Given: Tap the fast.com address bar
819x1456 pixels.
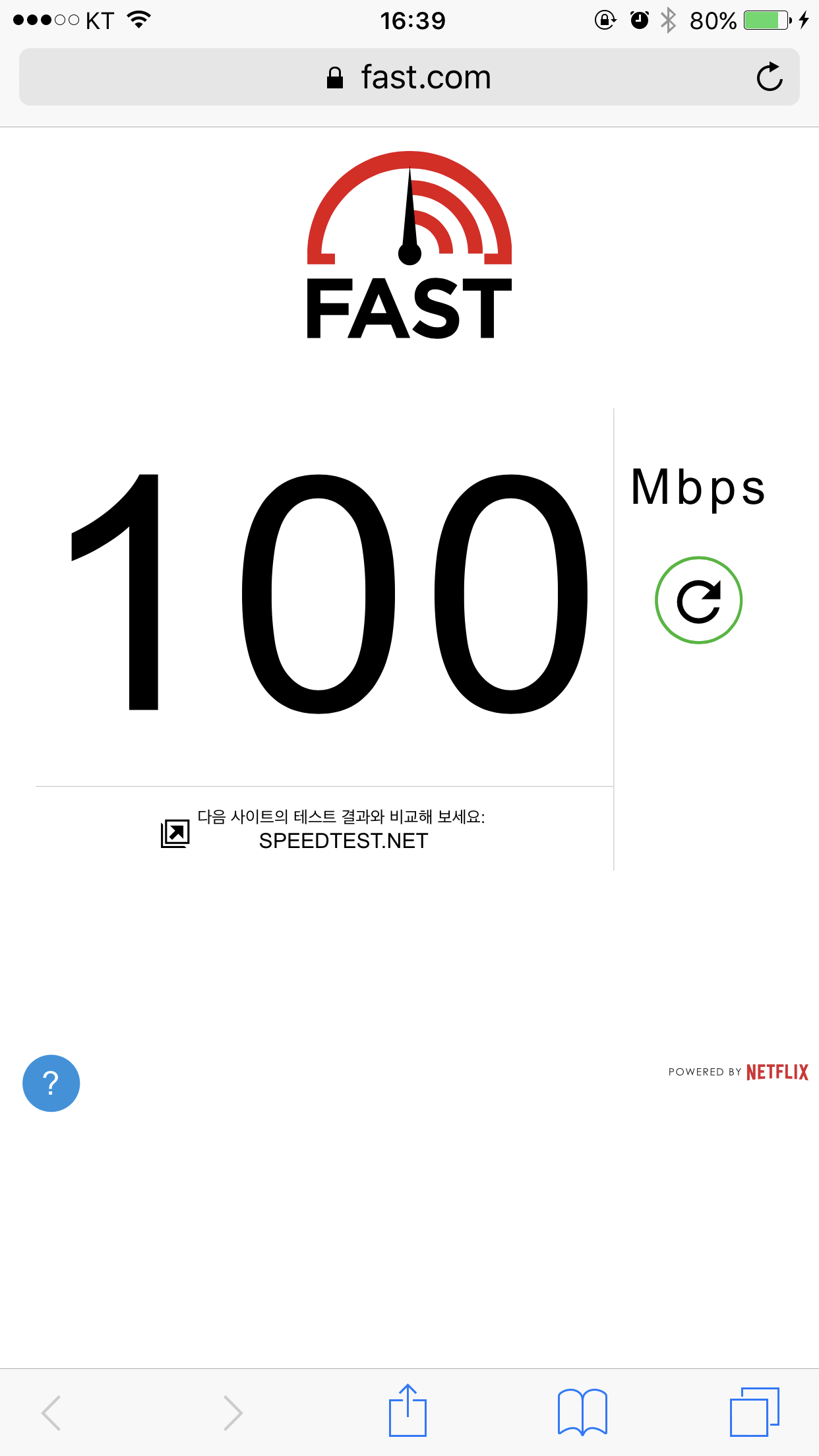Looking at the screenshot, I should coord(409,77).
